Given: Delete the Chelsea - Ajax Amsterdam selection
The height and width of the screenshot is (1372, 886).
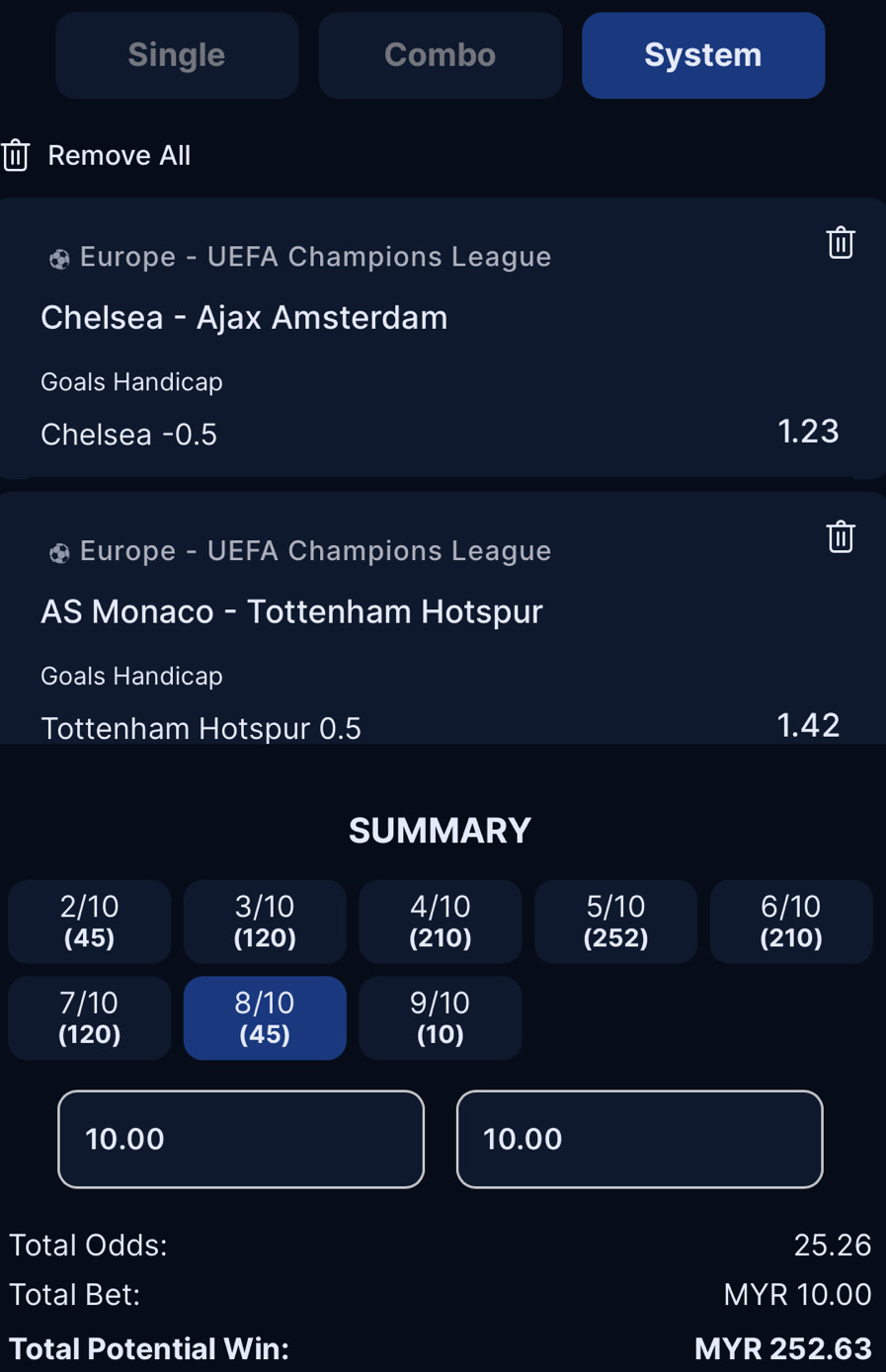Looking at the screenshot, I should click(841, 242).
